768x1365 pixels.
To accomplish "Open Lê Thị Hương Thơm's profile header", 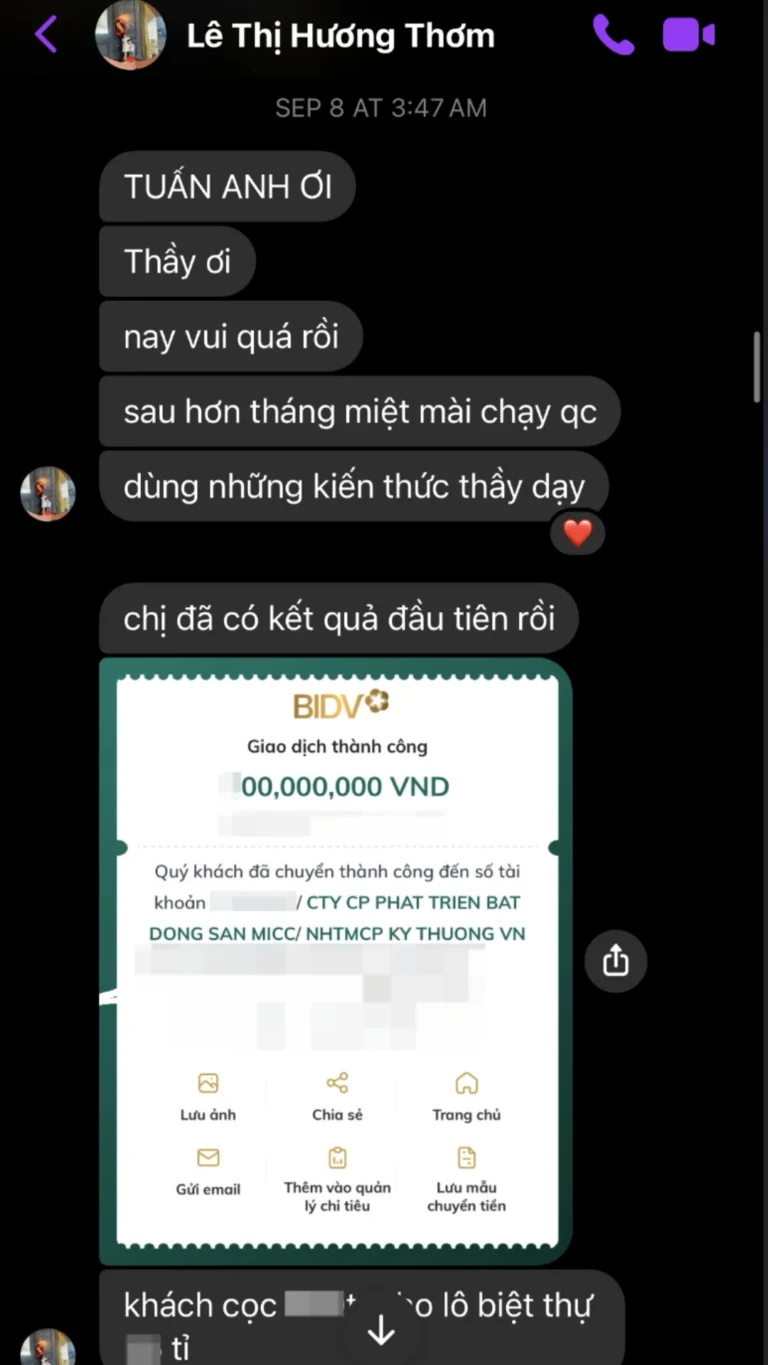I will click(x=295, y=36).
